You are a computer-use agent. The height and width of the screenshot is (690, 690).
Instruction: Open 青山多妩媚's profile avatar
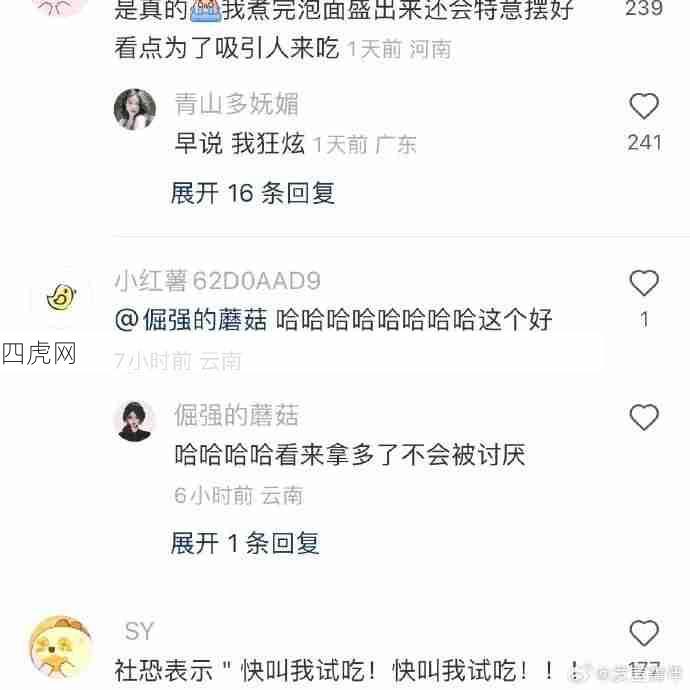tap(135, 109)
